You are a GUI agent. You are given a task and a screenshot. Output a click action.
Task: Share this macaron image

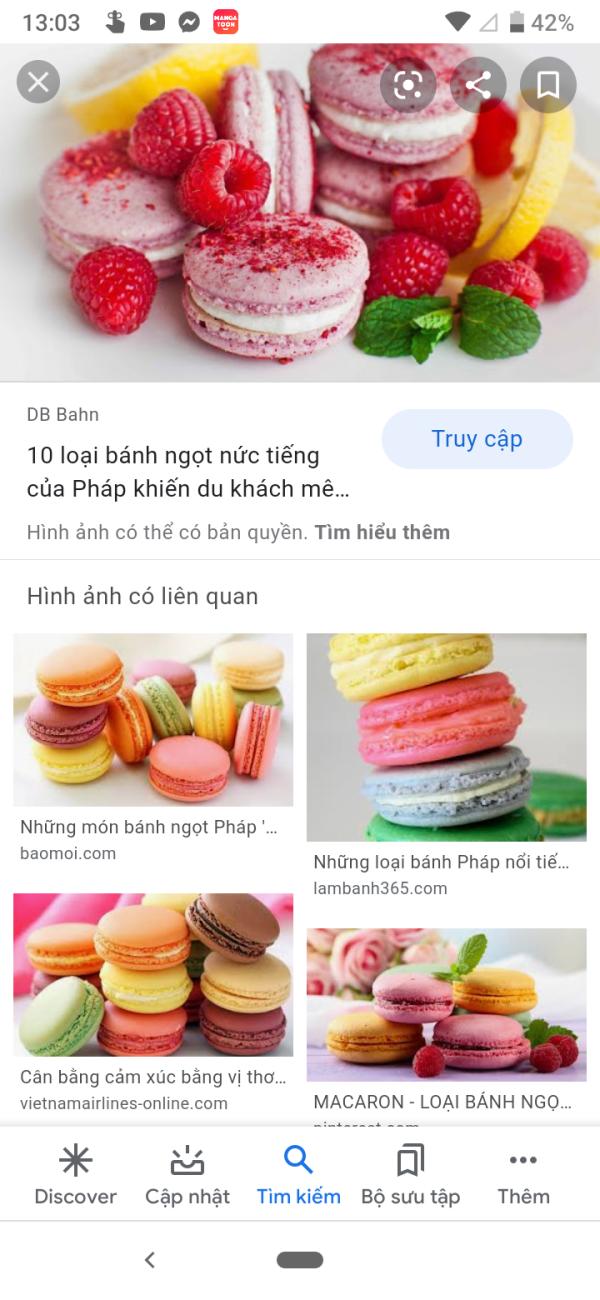coord(478,85)
